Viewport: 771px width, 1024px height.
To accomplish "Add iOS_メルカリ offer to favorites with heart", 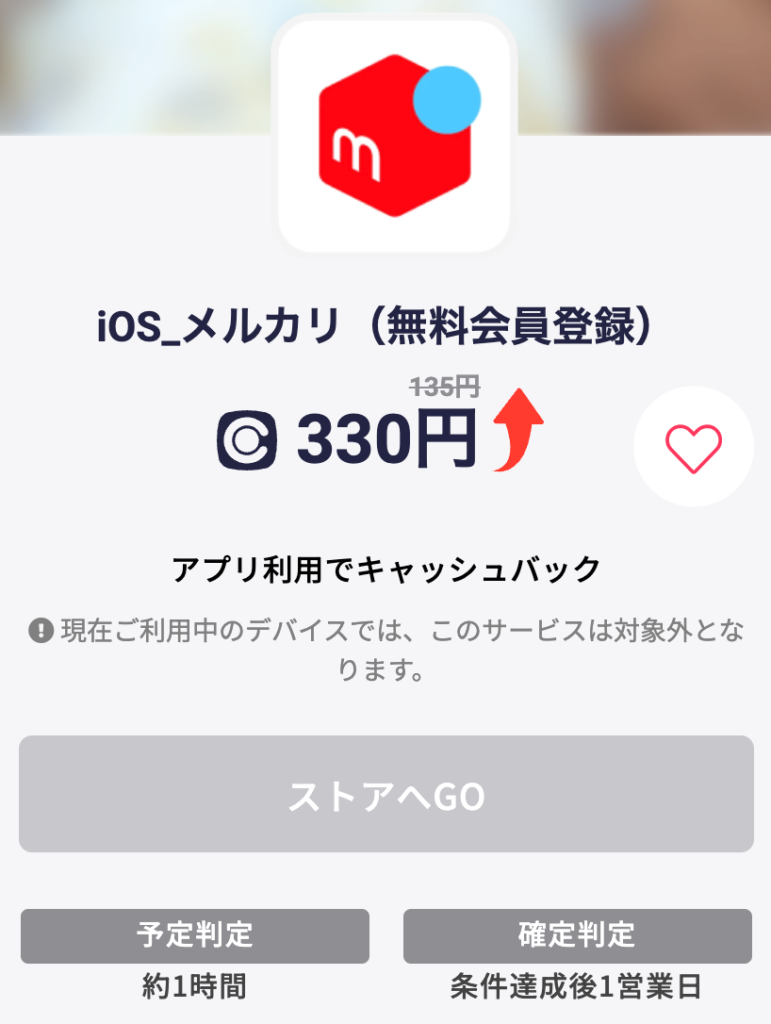I will 693,447.
